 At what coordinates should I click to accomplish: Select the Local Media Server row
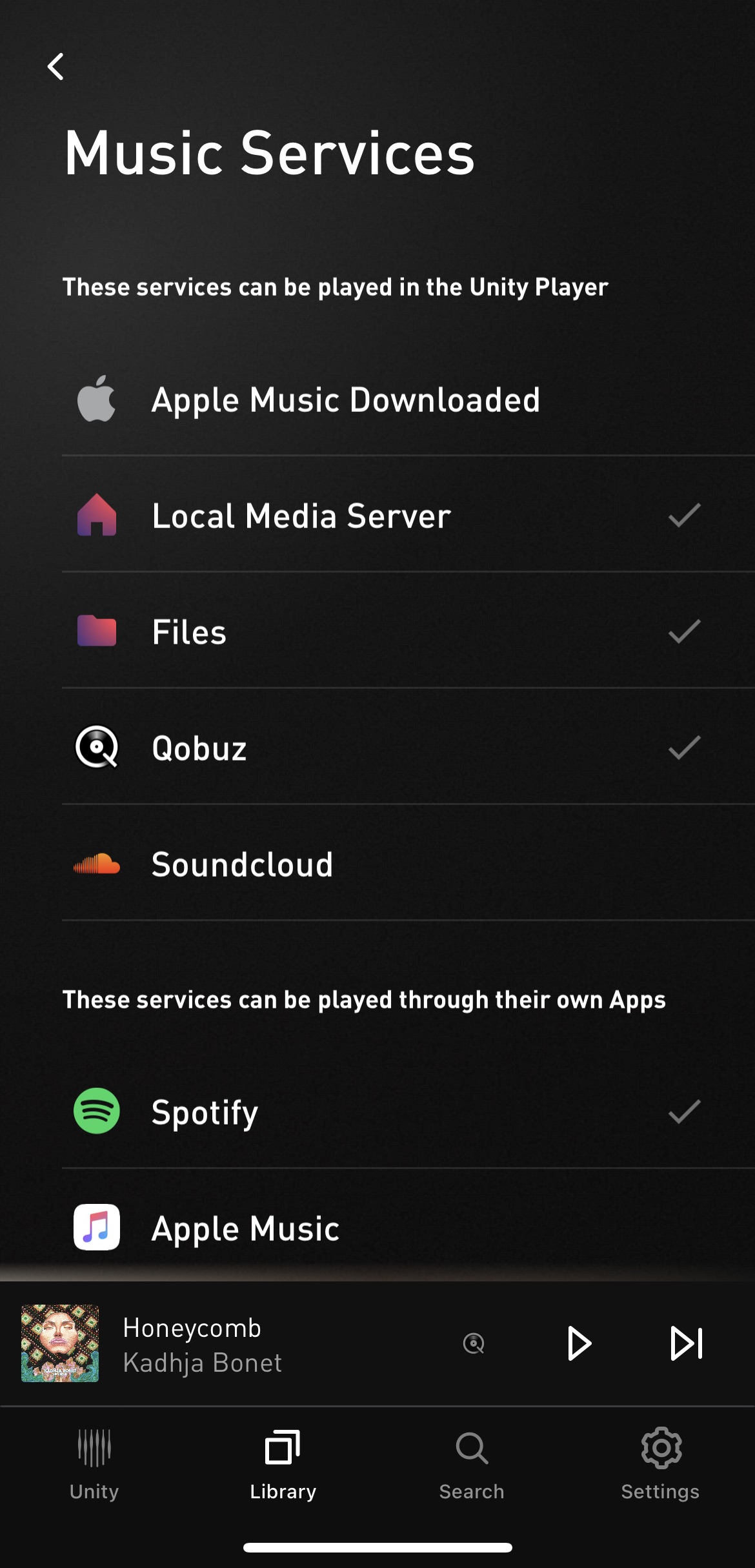coord(408,515)
